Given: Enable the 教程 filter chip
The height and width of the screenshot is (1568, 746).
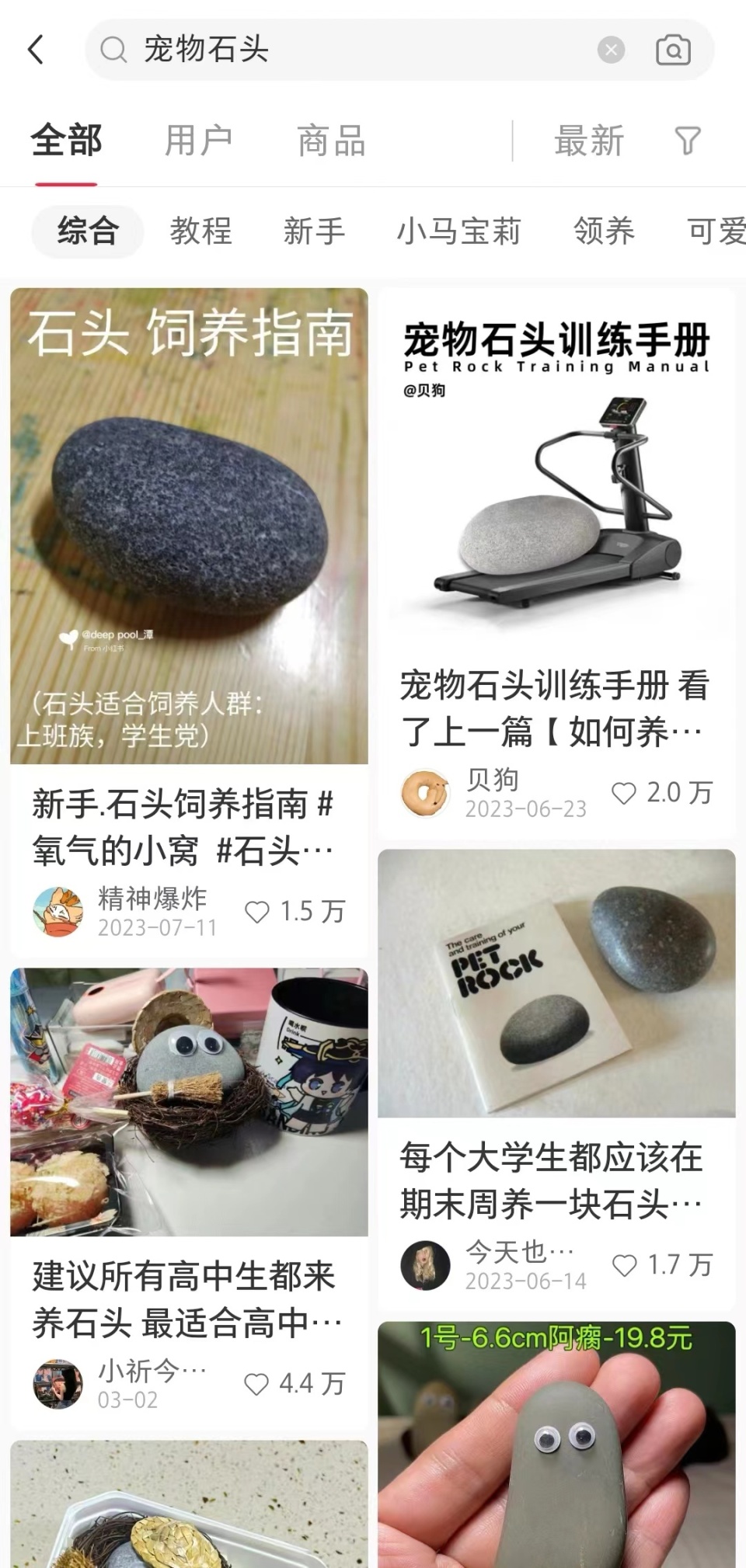Looking at the screenshot, I should pyautogui.click(x=200, y=231).
